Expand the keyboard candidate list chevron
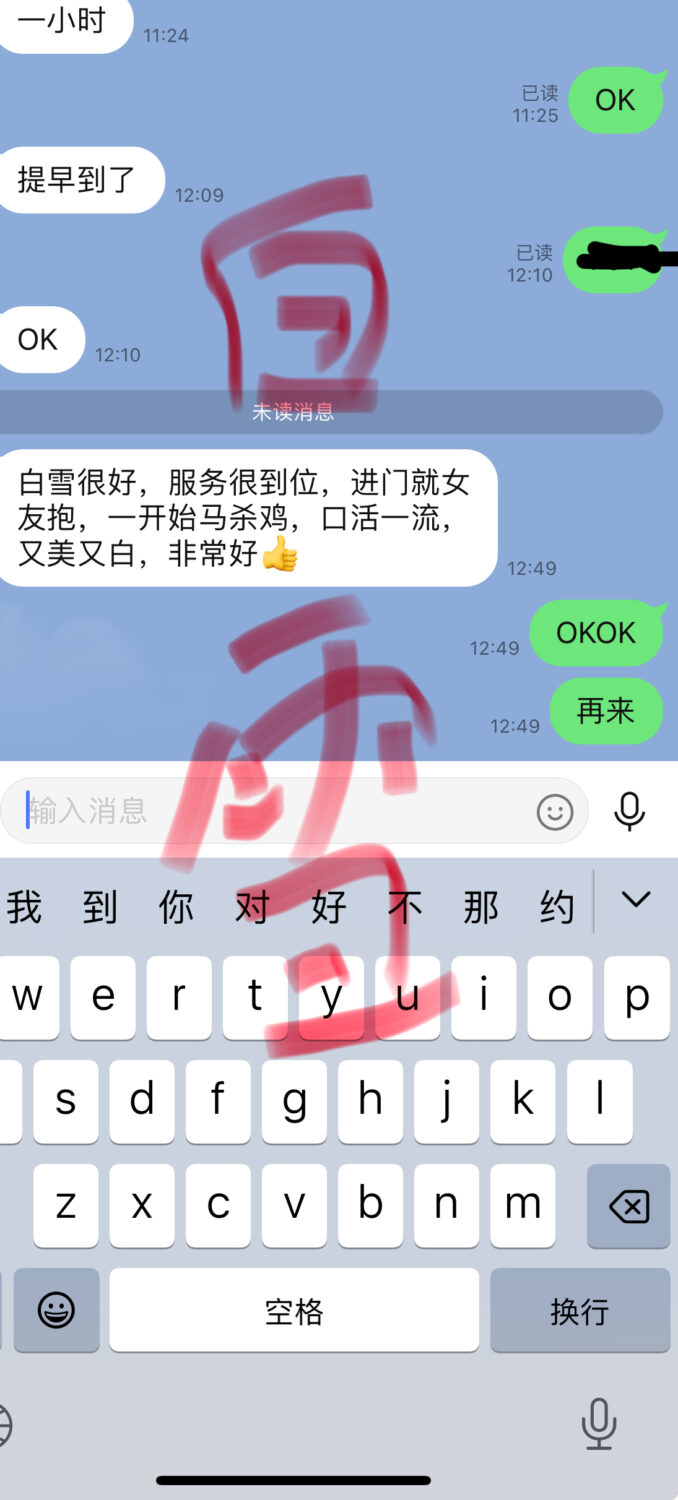Screen dimensions: 678x1500 click(636, 900)
